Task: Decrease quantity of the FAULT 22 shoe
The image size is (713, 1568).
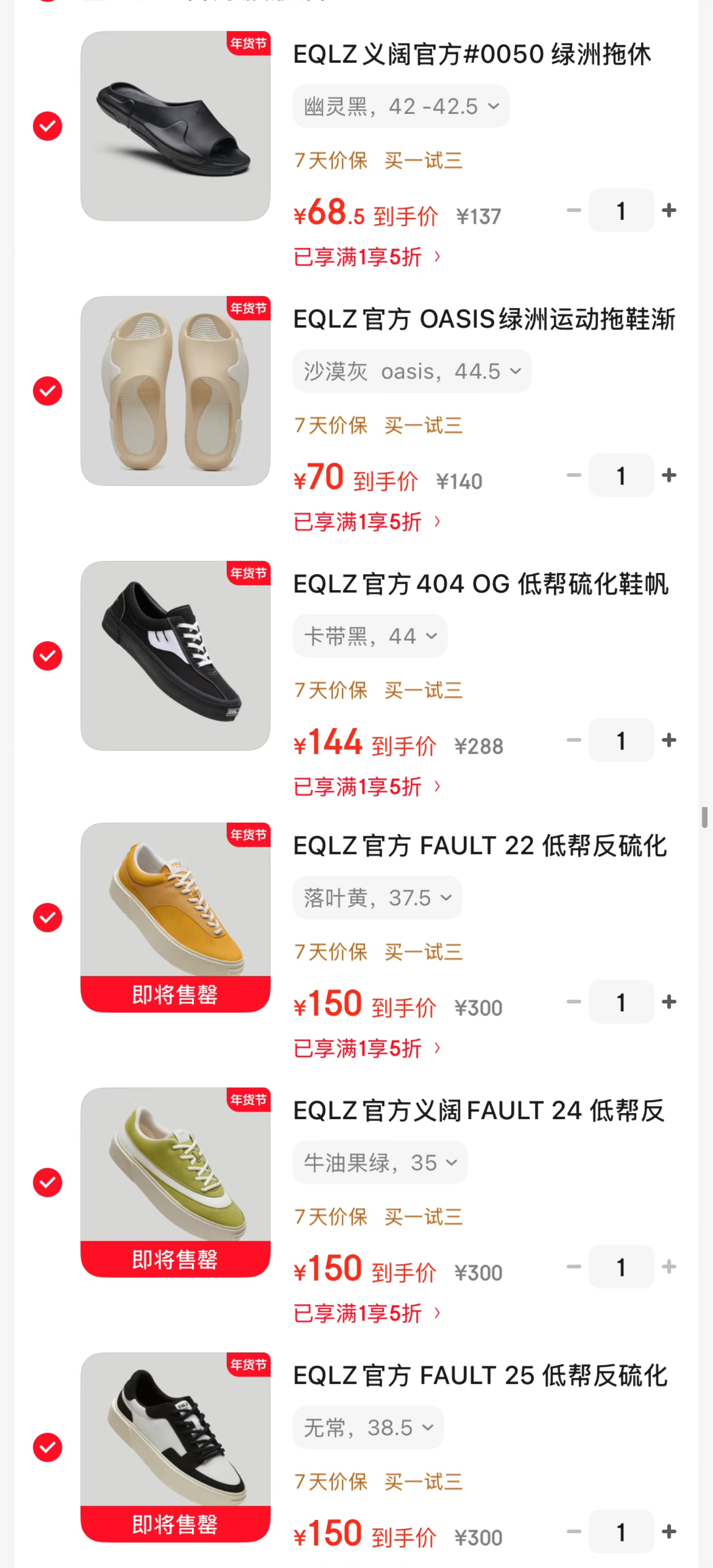Action: (574, 1002)
